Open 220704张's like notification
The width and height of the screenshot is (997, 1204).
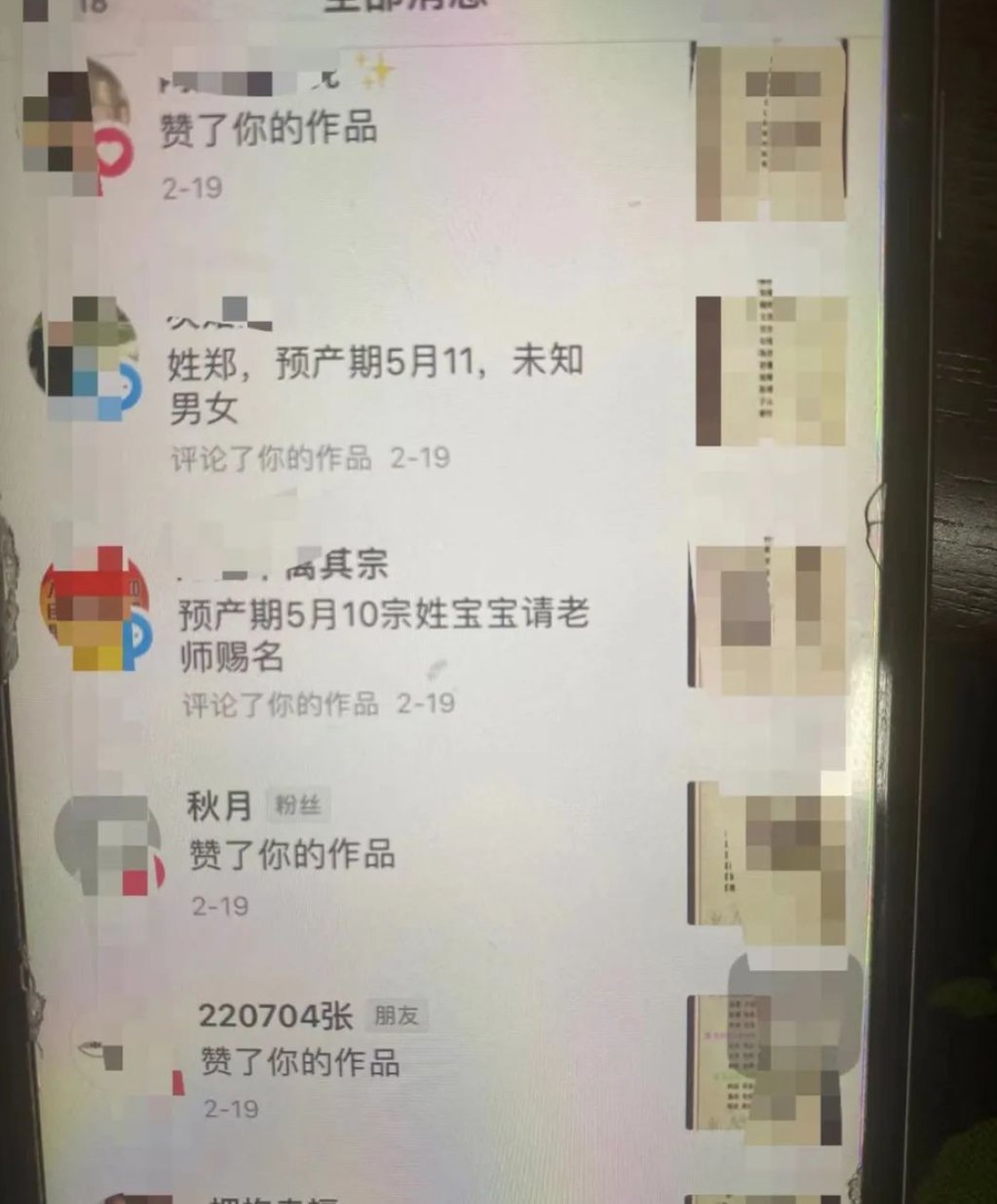pos(299,1061)
